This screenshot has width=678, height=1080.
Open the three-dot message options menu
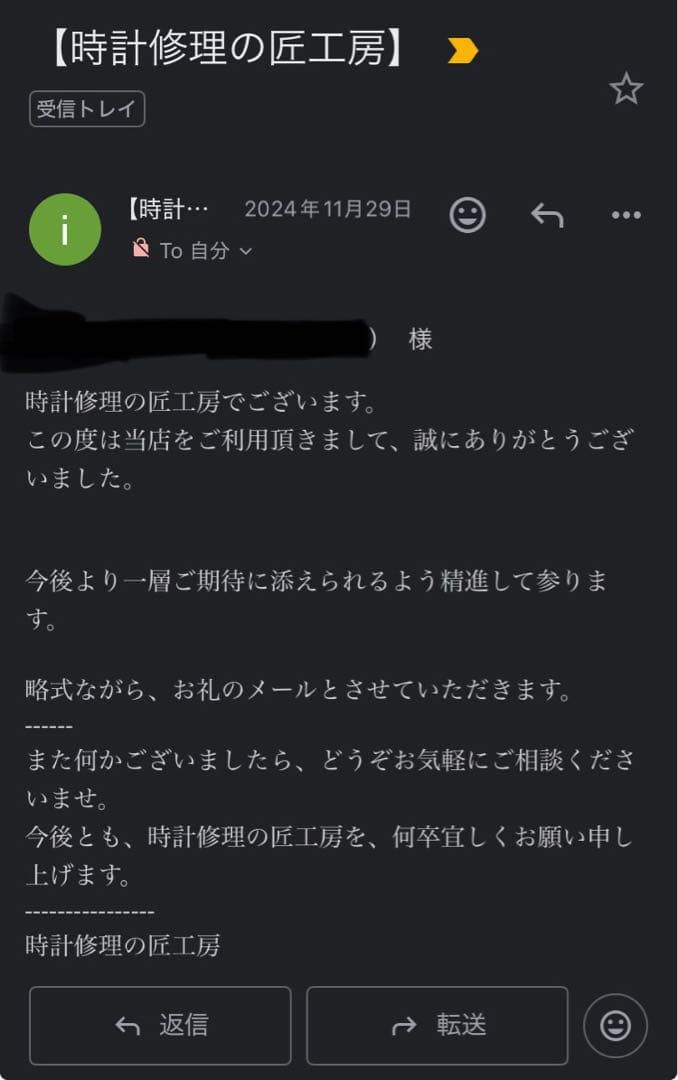click(x=626, y=214)
